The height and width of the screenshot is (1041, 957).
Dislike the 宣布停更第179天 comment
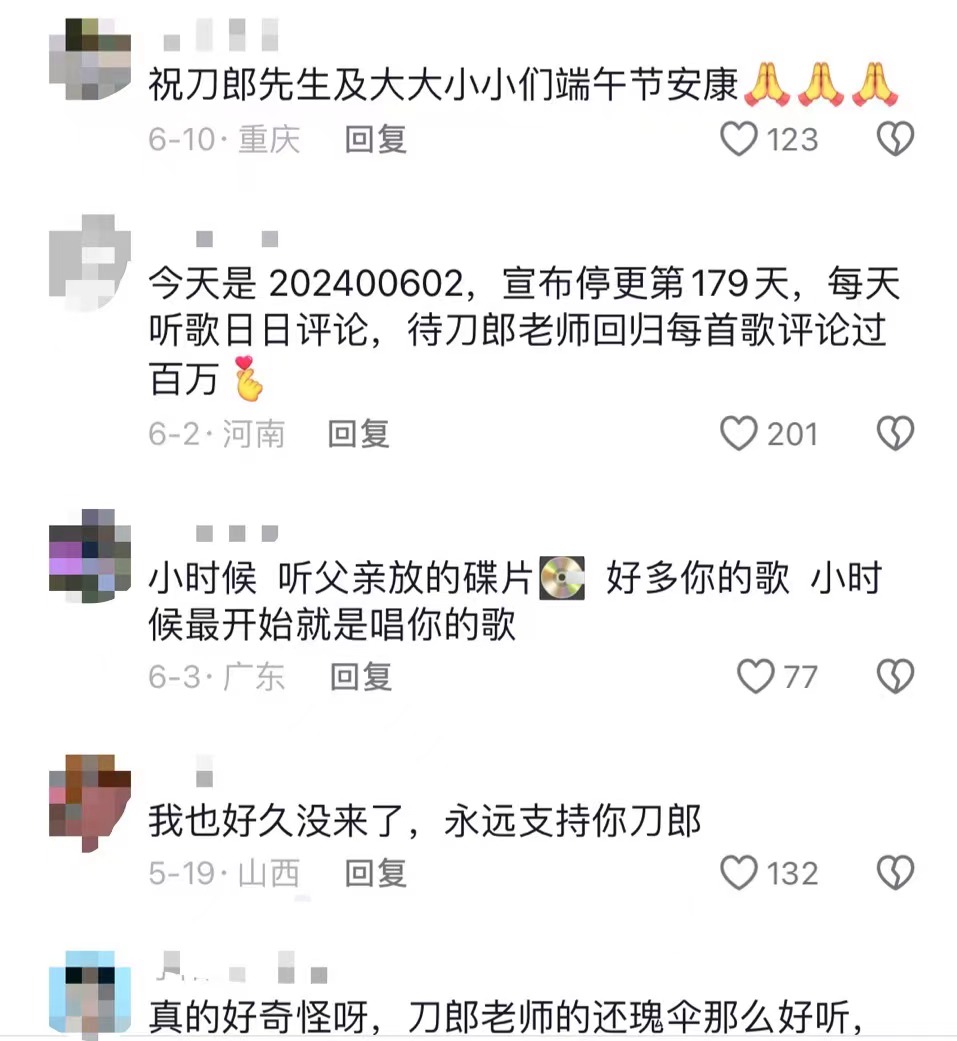895,434
